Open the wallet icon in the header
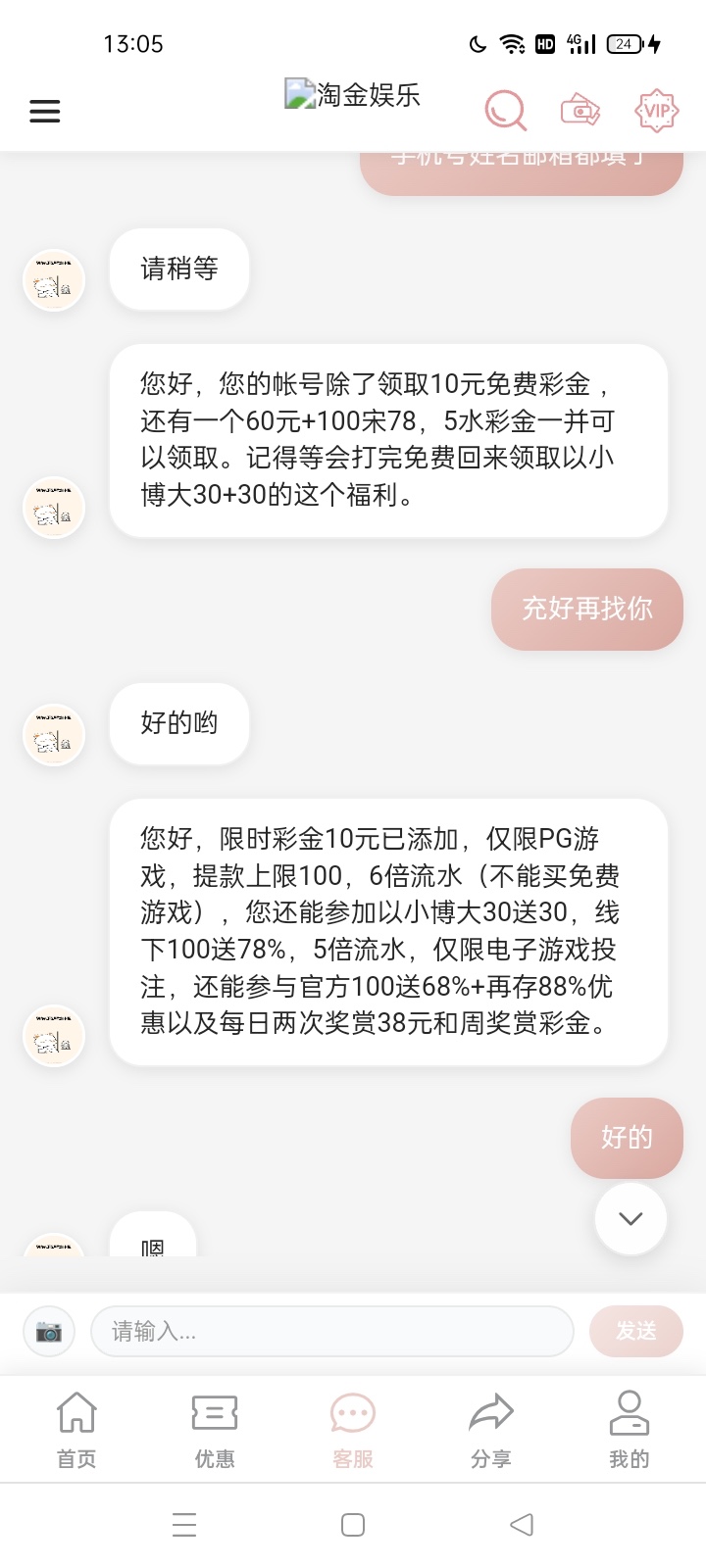 (580, 111)
